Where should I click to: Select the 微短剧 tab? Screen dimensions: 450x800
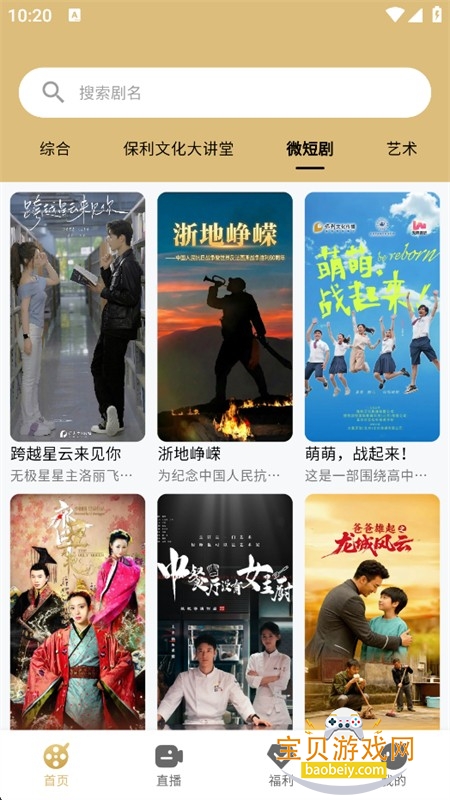click(x=310, y=149)
